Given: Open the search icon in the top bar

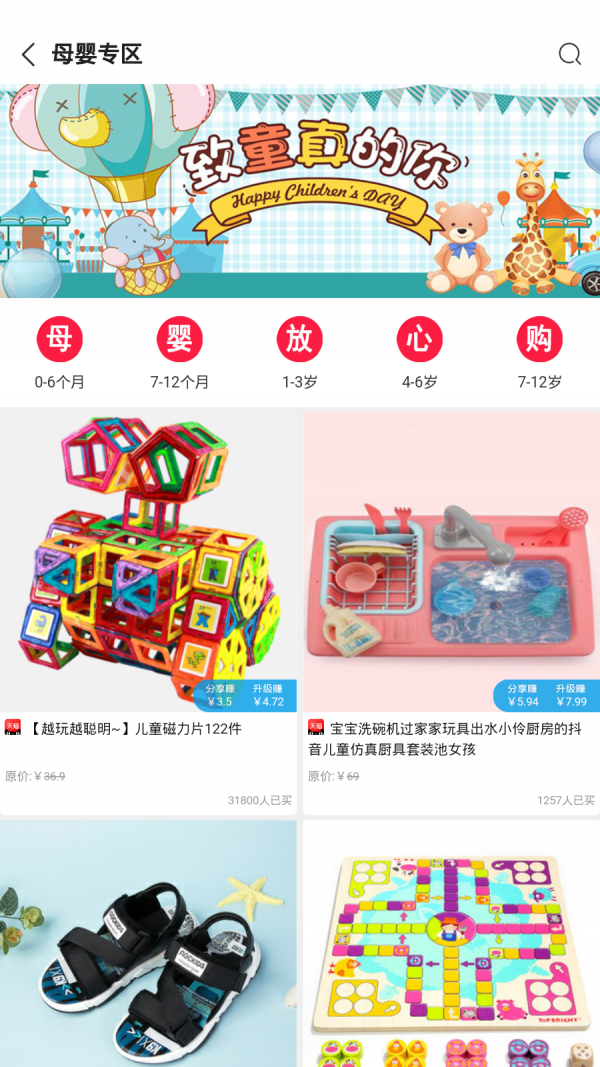Looking at the screenshot, I should [x=569, y=54].
